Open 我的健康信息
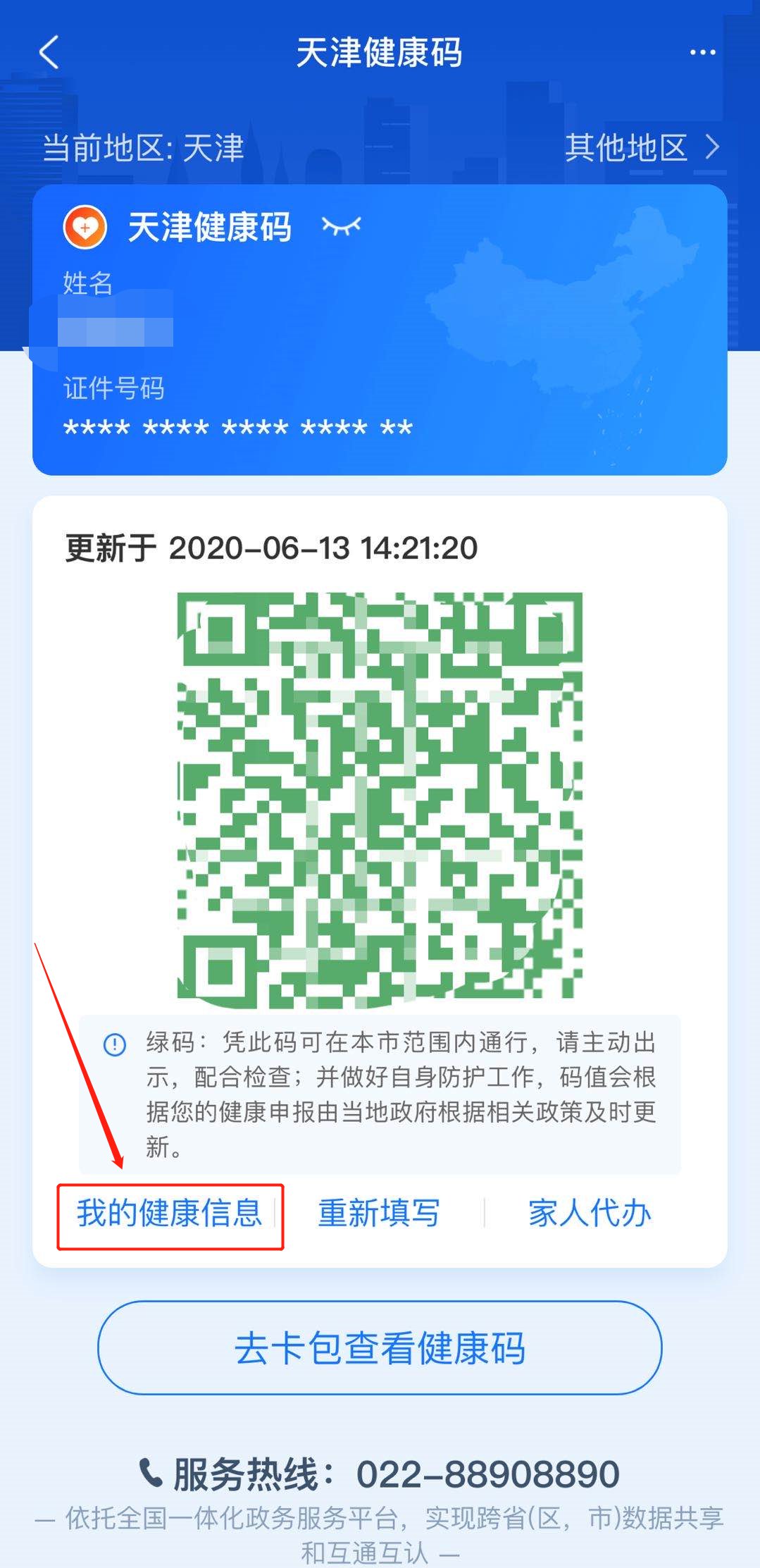The width and height of the screenshot is (760, 1568). 169,1214
